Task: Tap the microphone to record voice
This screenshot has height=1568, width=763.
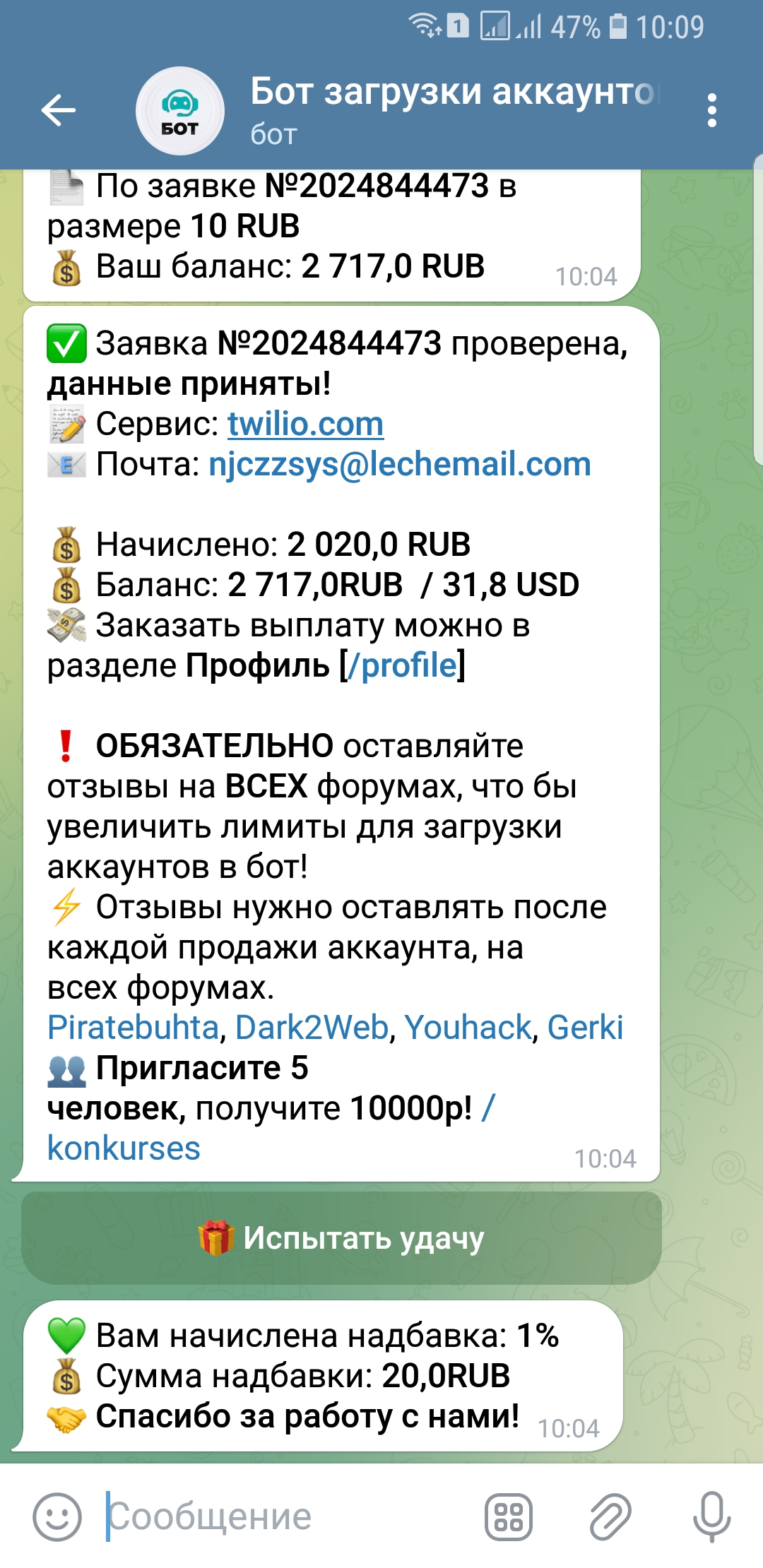Action: (x=711, y=1516)
